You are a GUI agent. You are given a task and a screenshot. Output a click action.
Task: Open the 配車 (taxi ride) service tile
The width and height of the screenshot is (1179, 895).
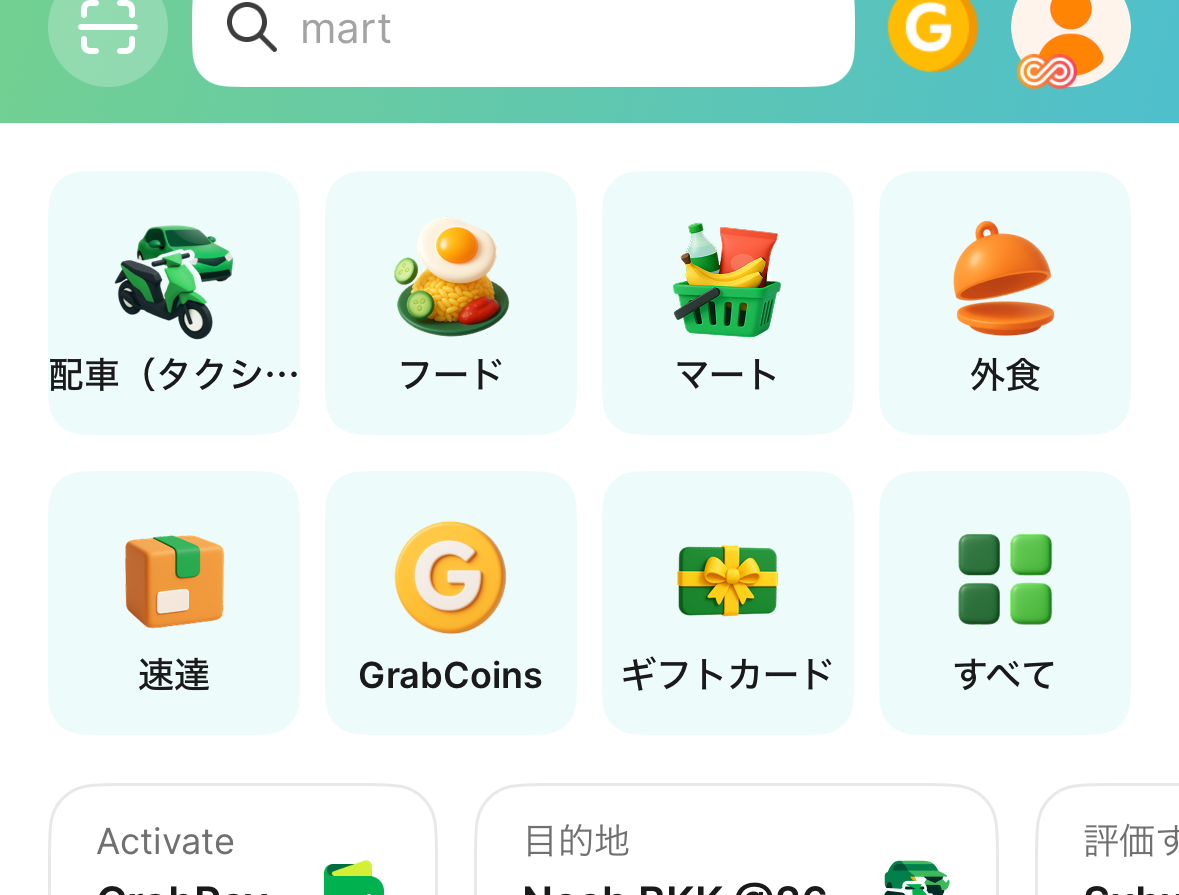point(174,302)
